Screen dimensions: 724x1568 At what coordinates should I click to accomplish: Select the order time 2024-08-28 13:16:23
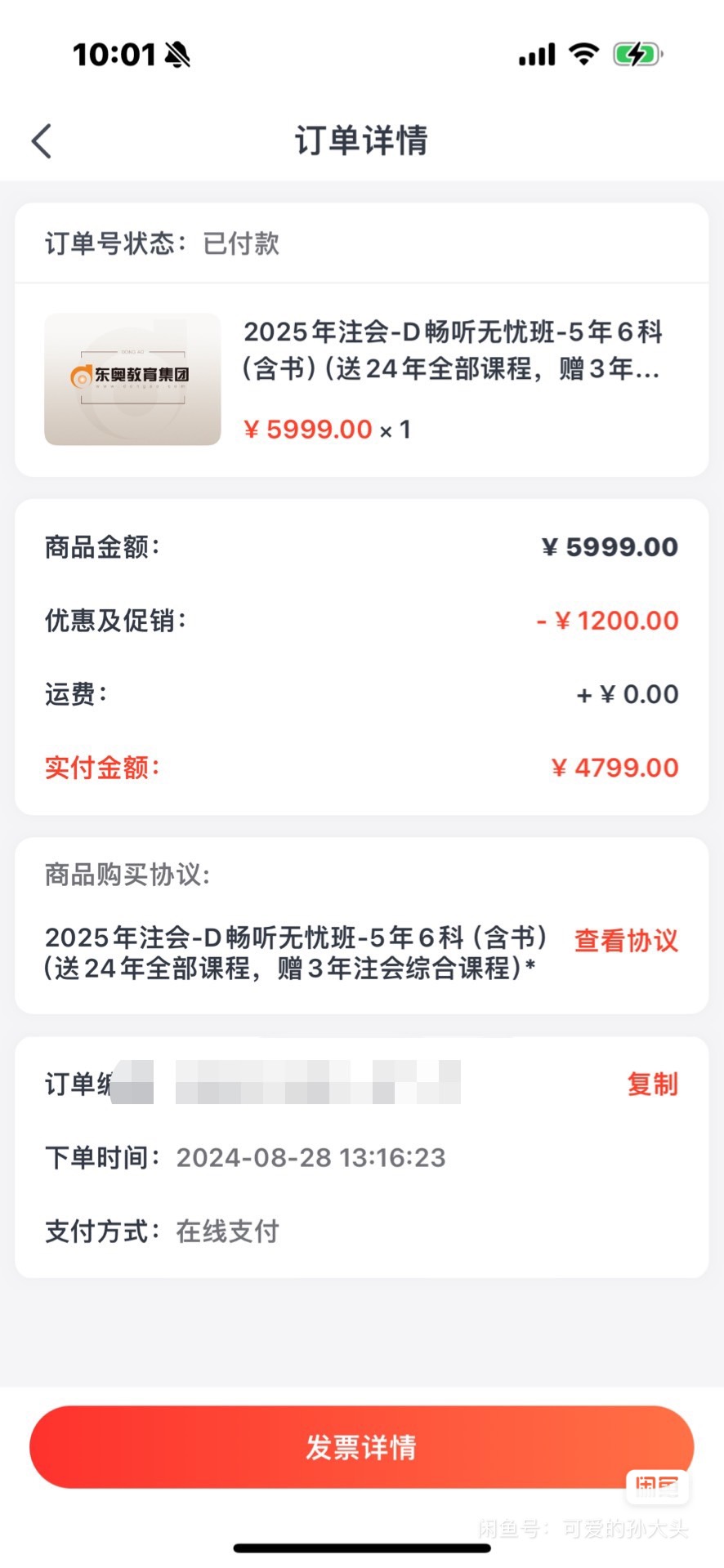(309, 1157)
